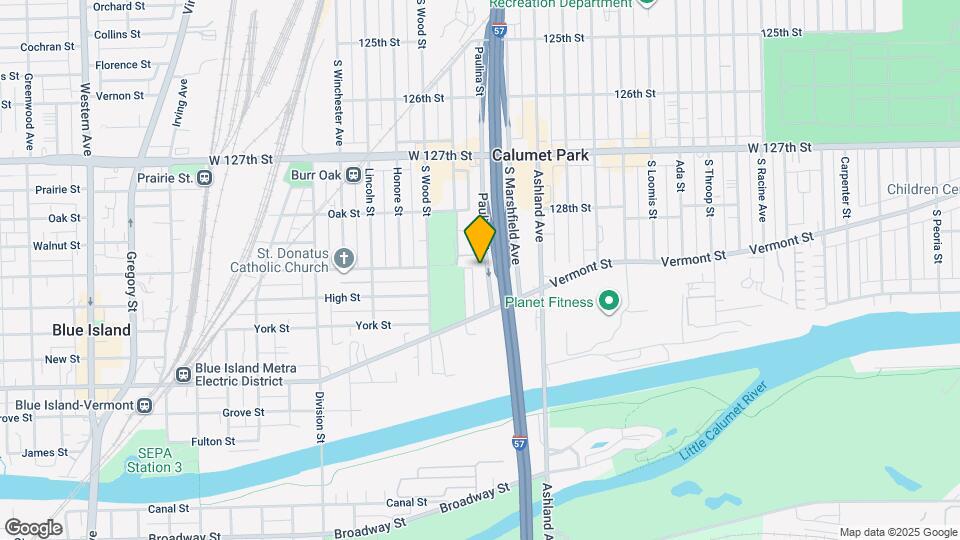Open the Burr Oak station marker

(x=354, y=175)
